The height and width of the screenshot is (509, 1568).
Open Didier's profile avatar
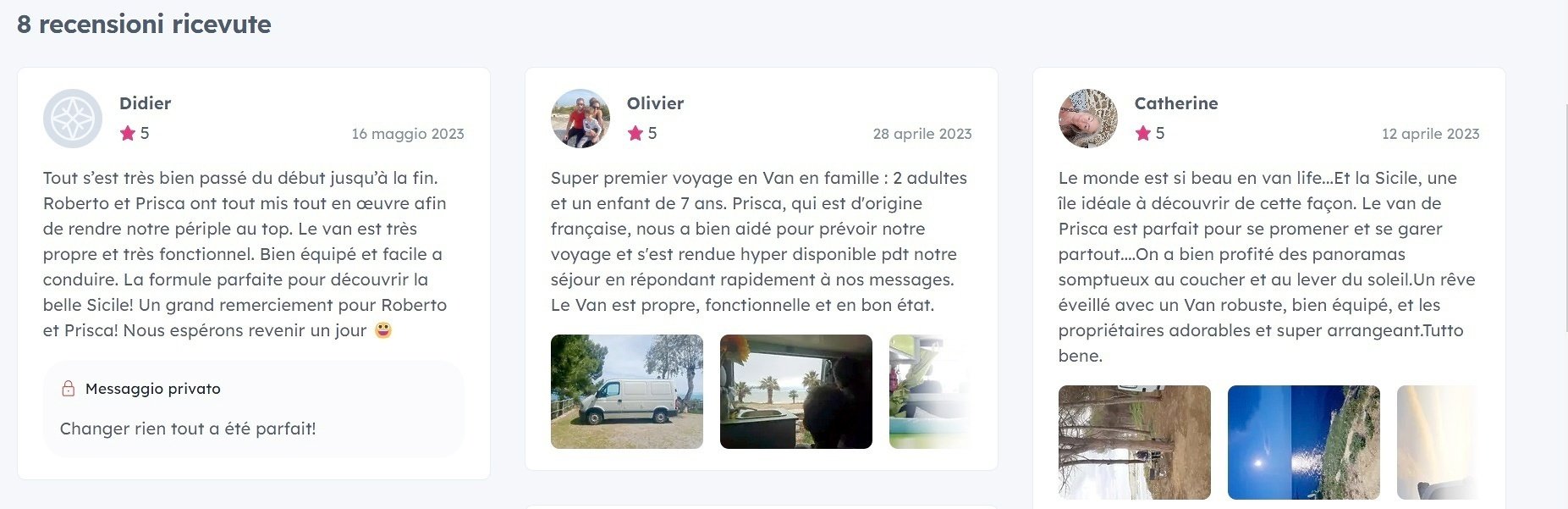73,119
